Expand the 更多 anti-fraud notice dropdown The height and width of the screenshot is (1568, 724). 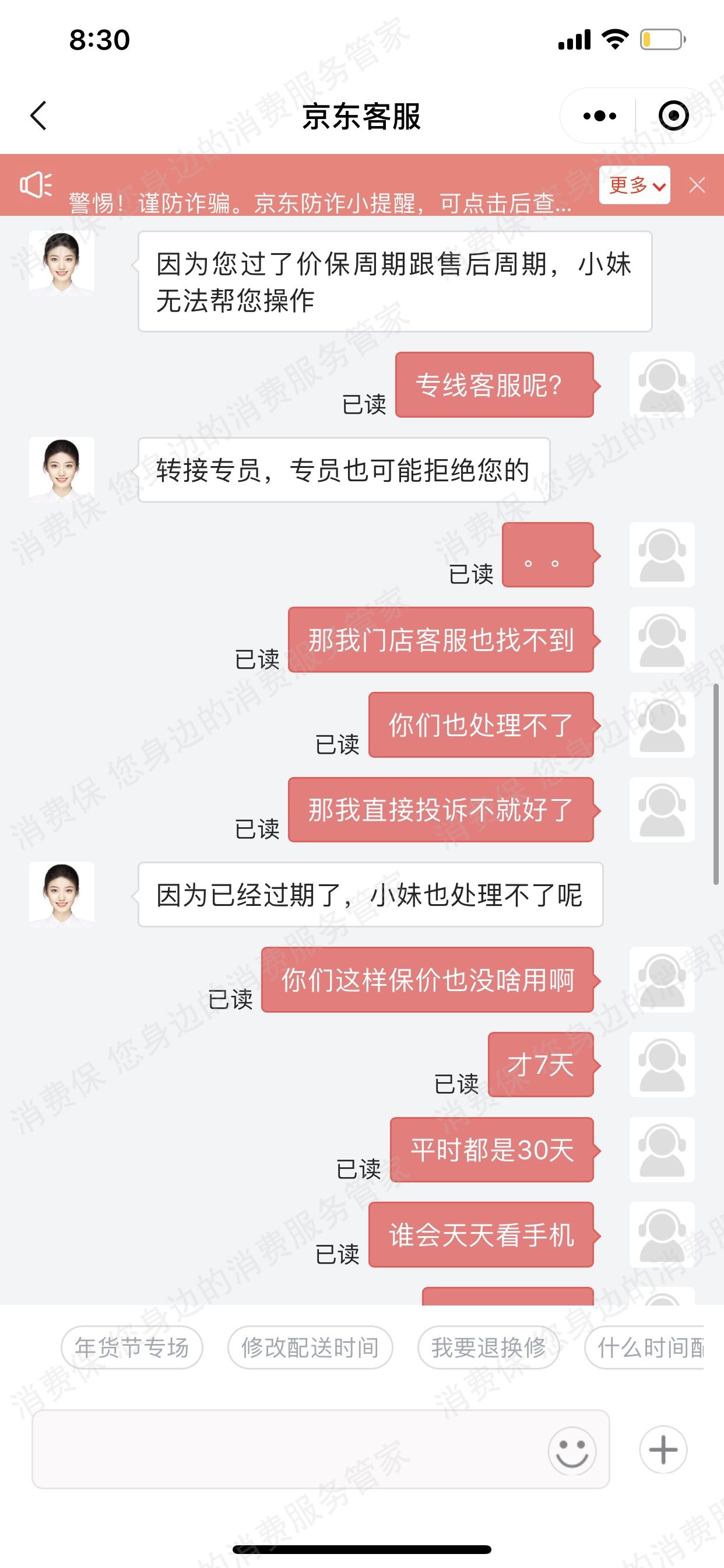tap(635, 185)
